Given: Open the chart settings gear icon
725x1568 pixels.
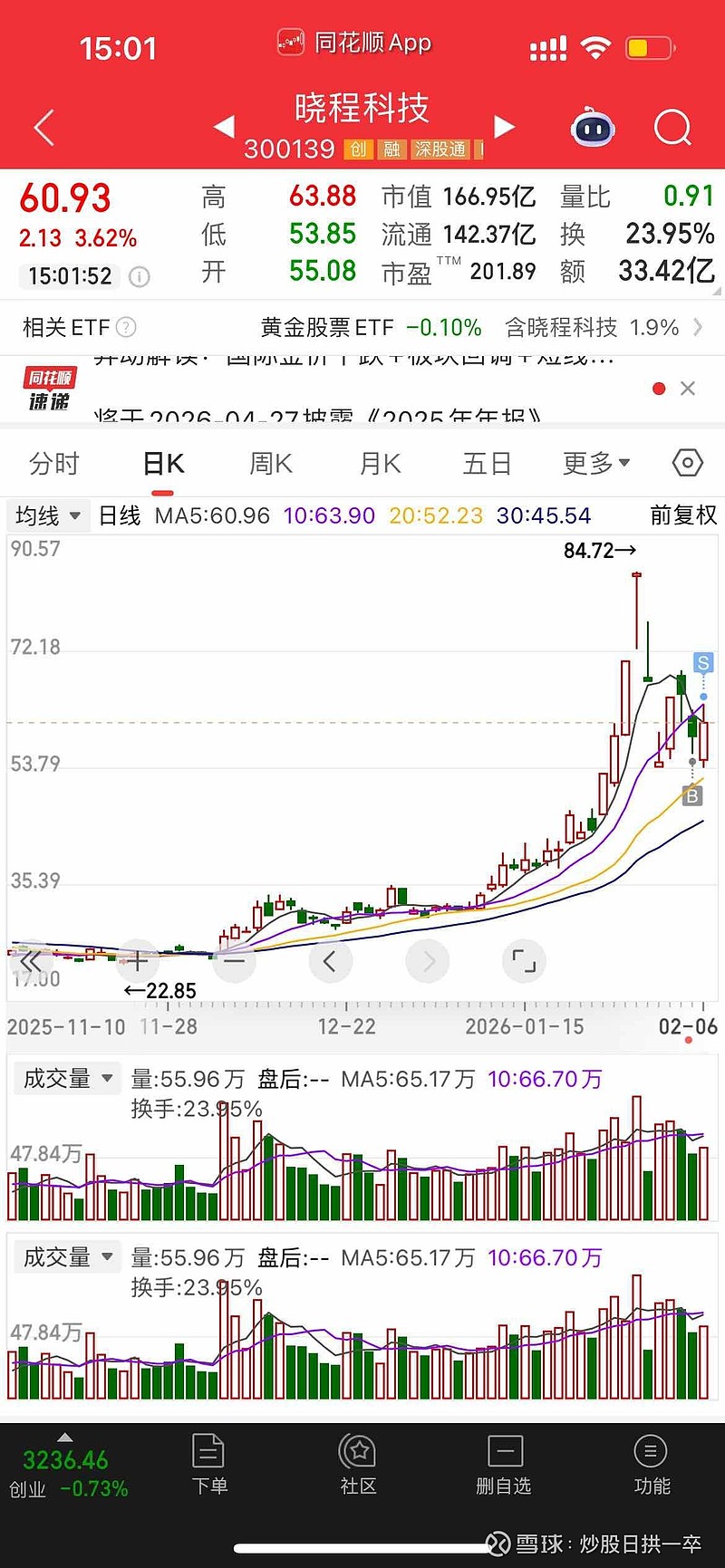Looking at the screenshot, I should (686, 463).
